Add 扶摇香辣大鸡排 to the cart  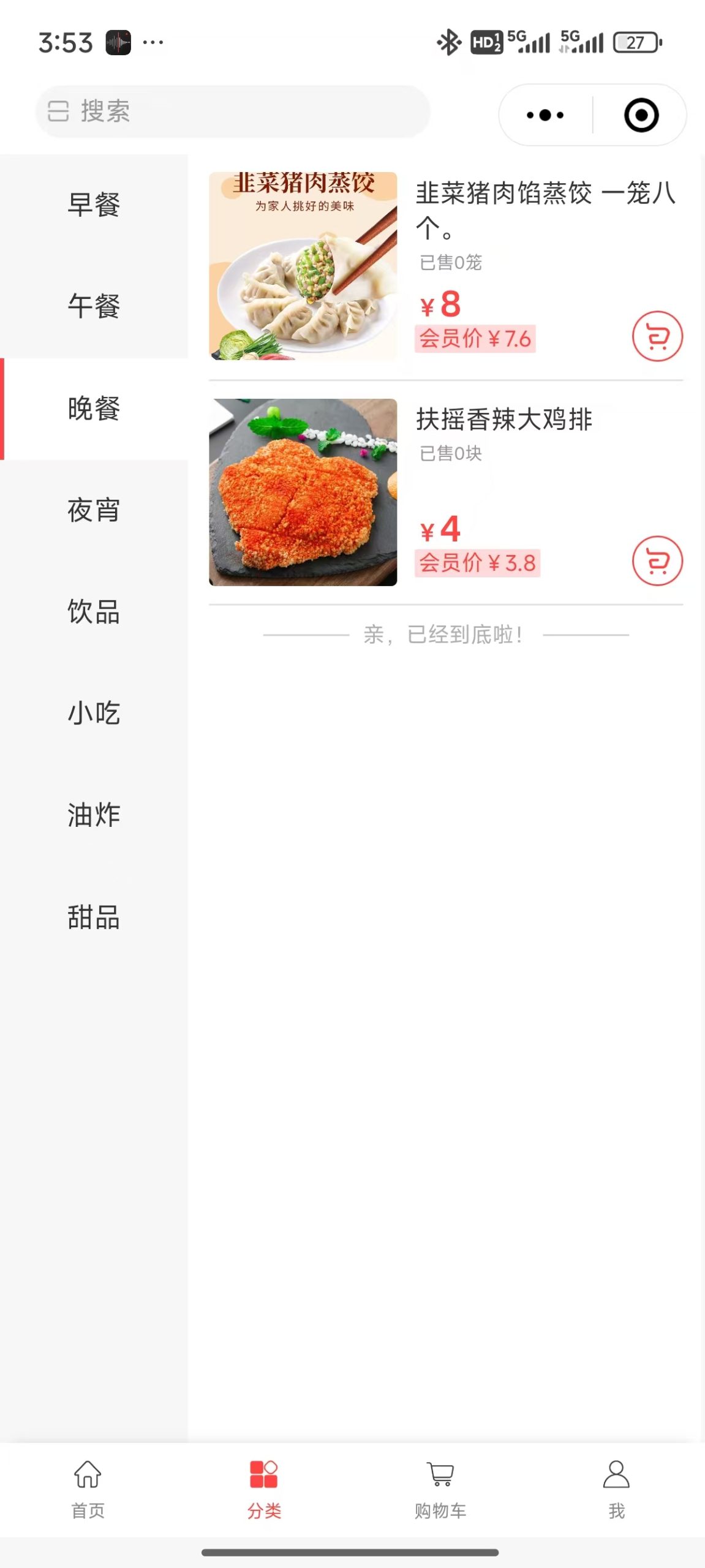click(657, 561)
